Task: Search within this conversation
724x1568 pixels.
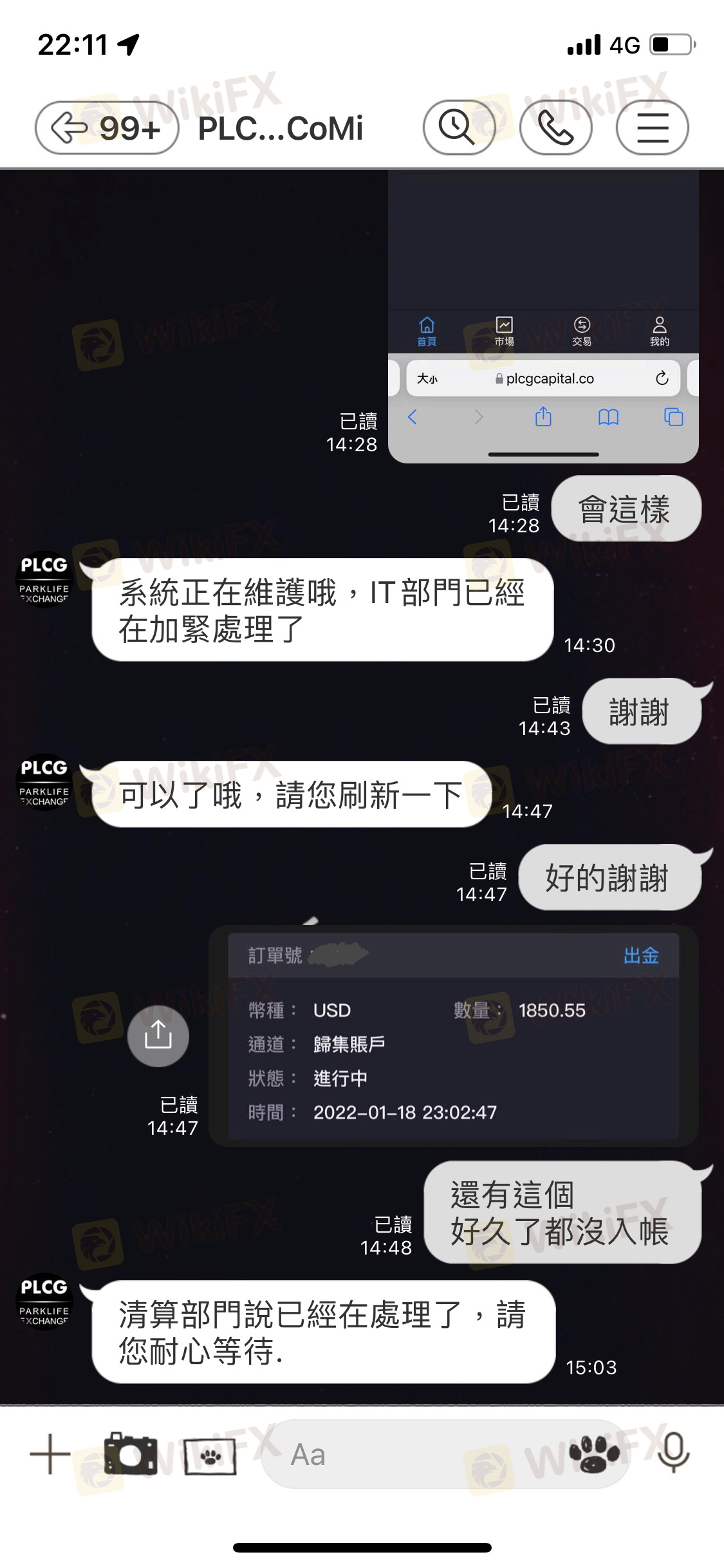Action: click(x=458, y=127)
